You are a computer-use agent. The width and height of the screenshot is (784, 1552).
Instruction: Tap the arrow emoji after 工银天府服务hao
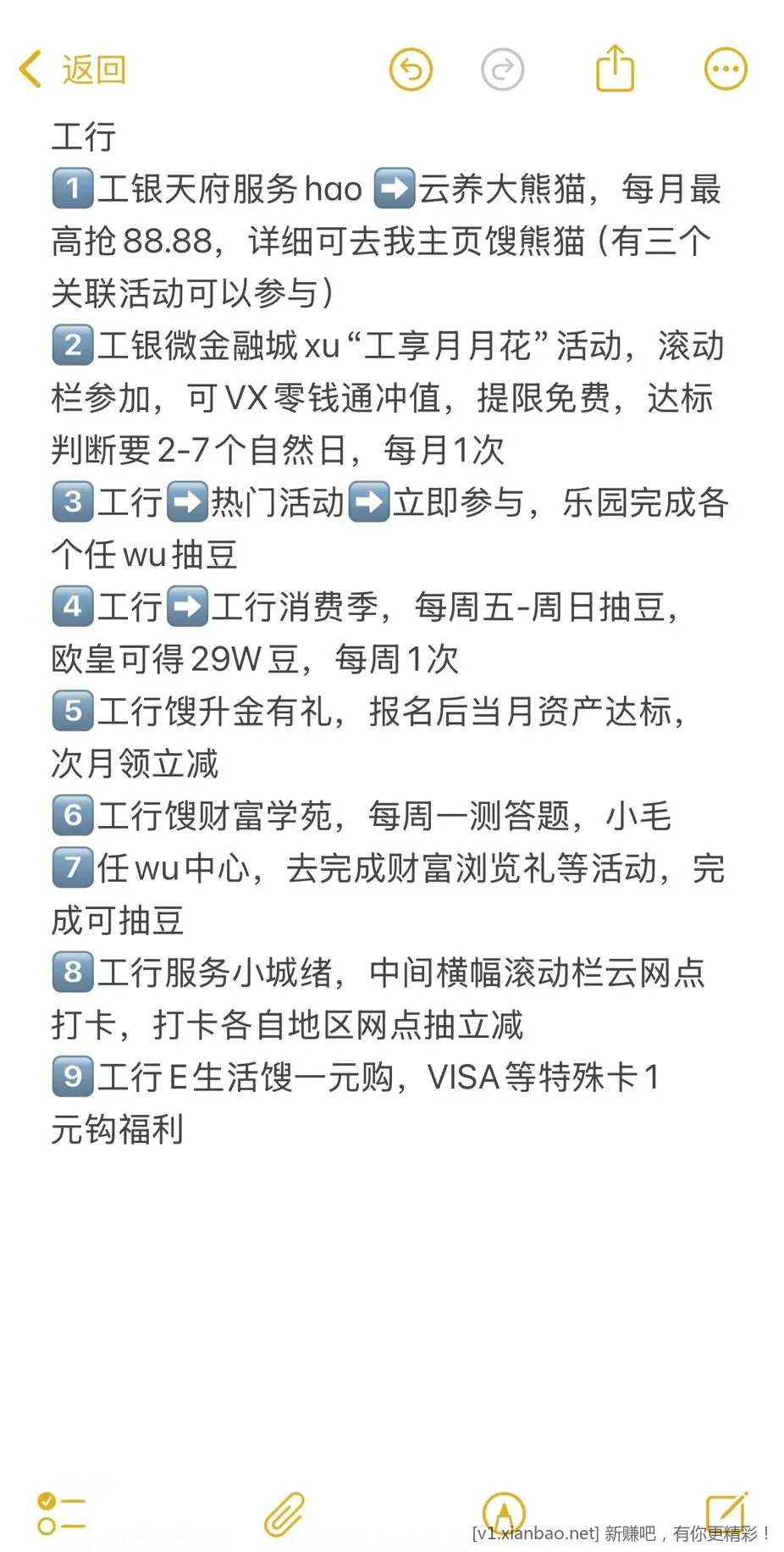393,188
